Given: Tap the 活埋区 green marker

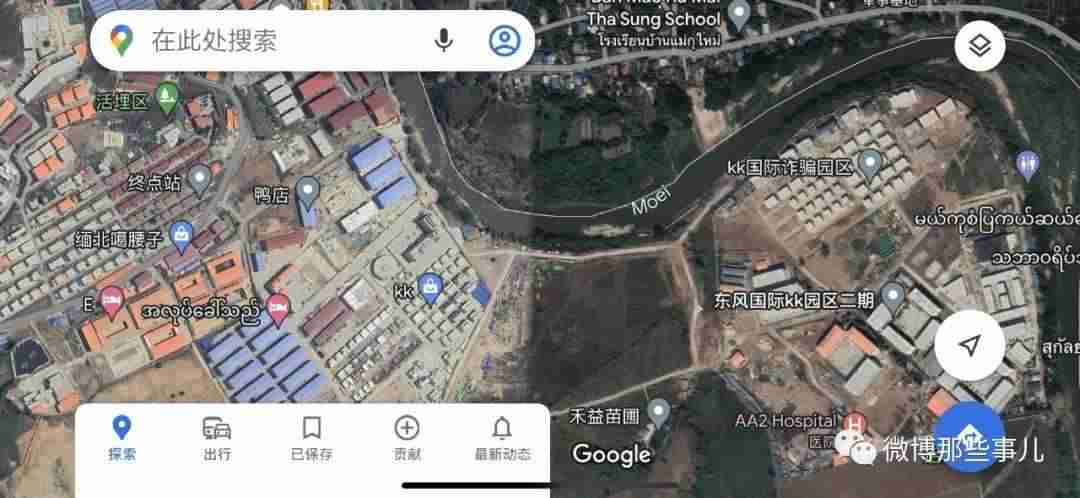Looking at the screenshot, I should (168, 96).
